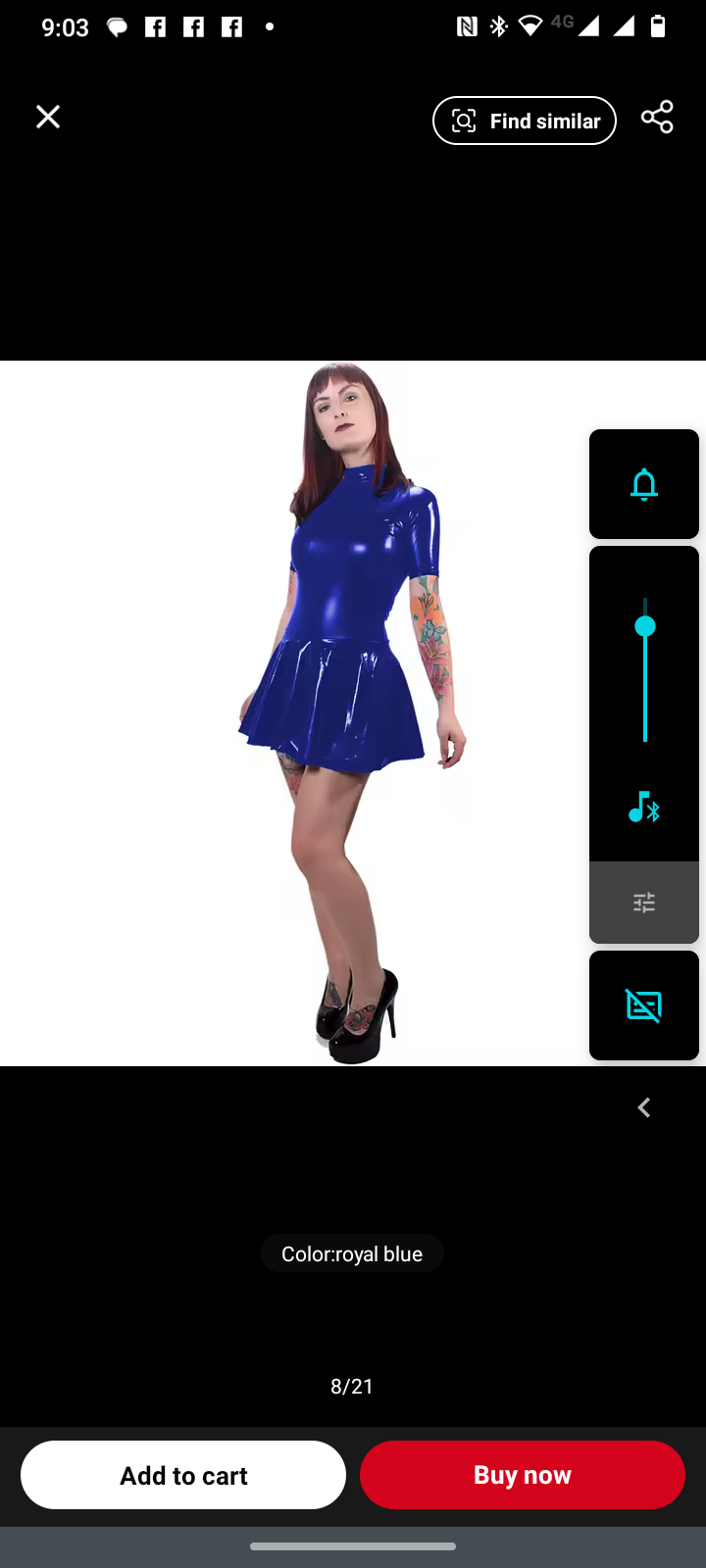This screenshot has width=706, height=1568.
Task: Tap the media volume slider
Action: 645,669
